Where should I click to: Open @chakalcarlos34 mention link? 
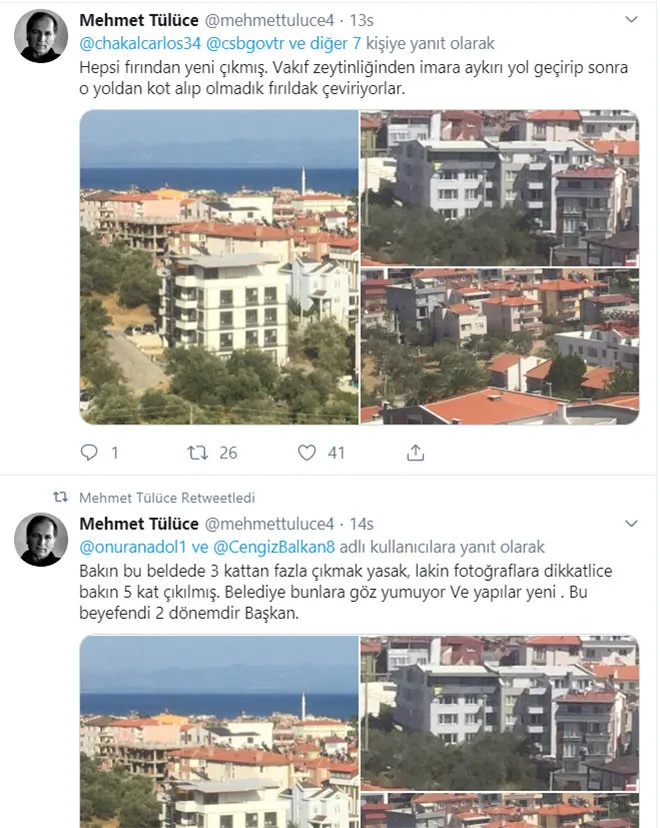pos(139,44)
